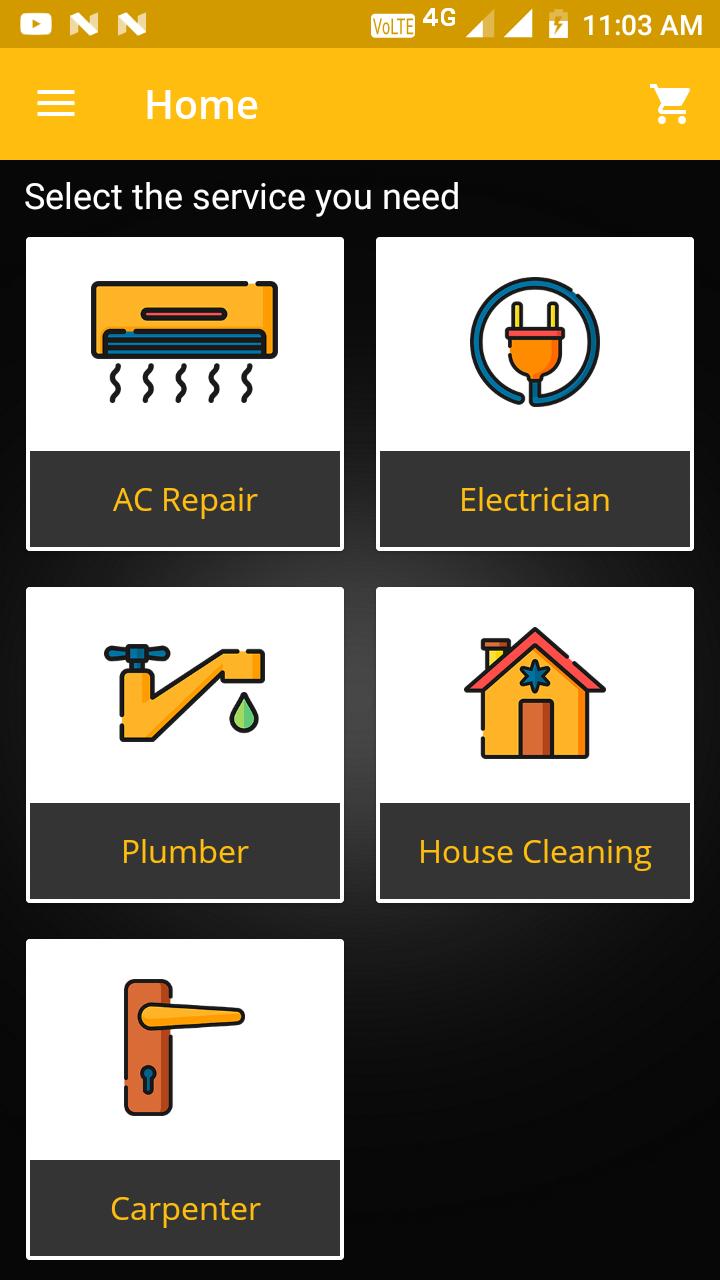Open the shopping cart
This screenshot has width=720, height=1280.
tap(670, 104)
